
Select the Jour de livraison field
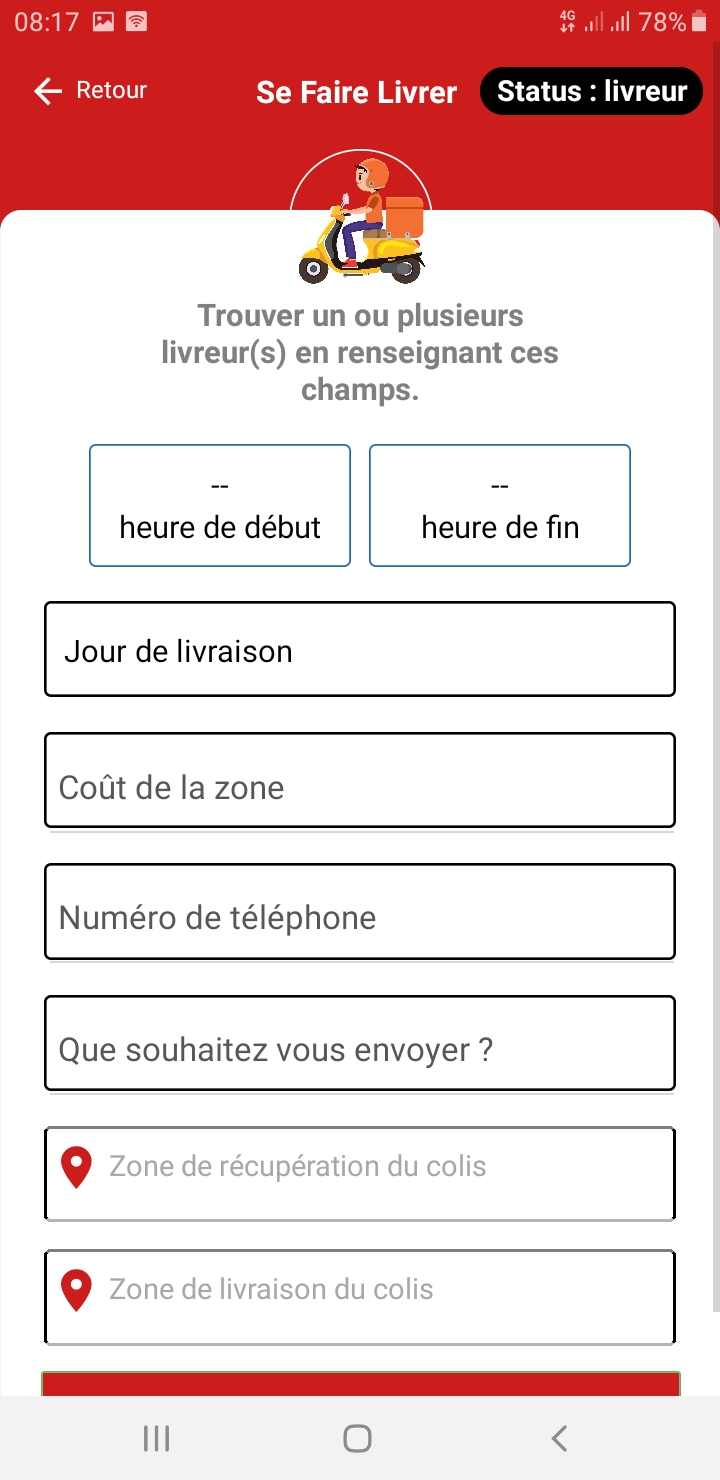(x=360, y=650)
